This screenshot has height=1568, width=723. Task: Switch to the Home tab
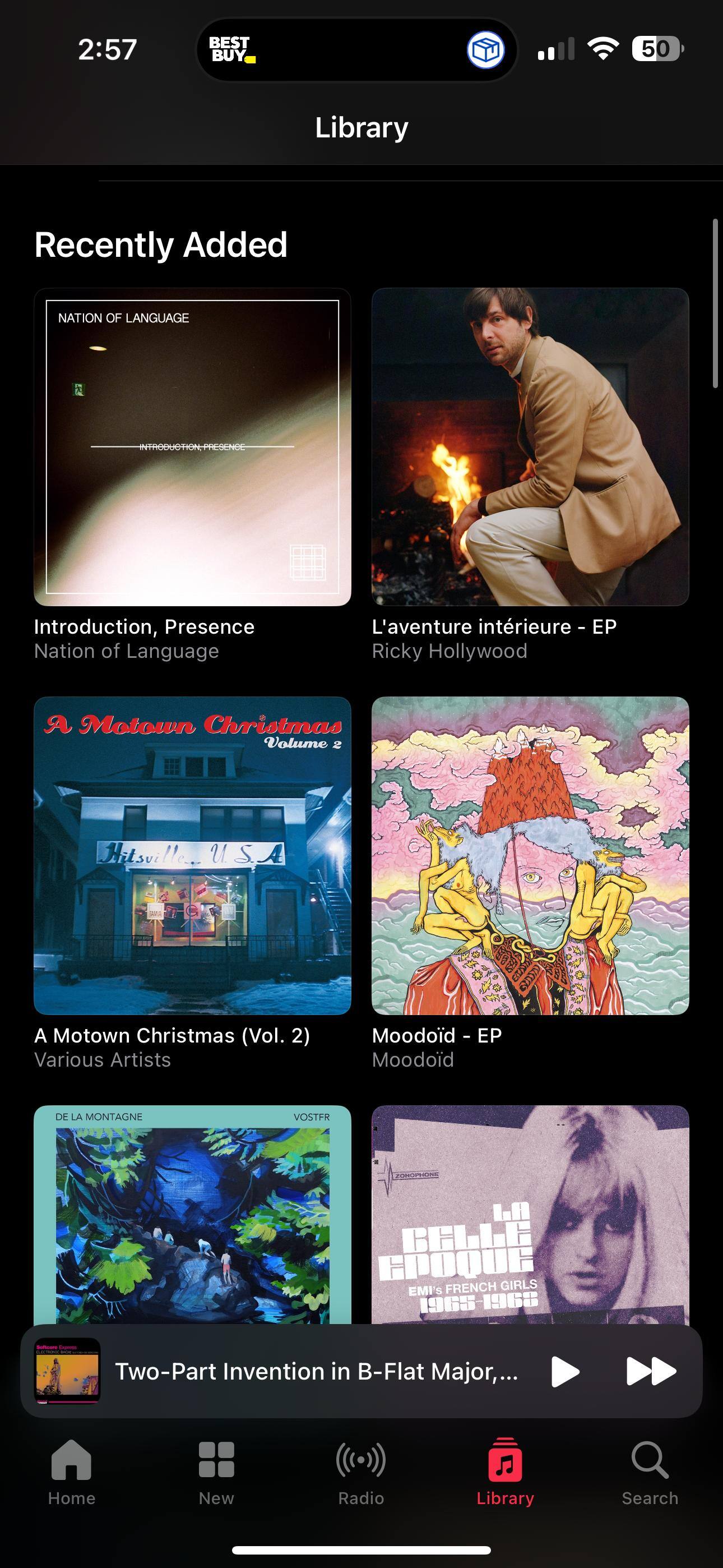coord(72,1470)
